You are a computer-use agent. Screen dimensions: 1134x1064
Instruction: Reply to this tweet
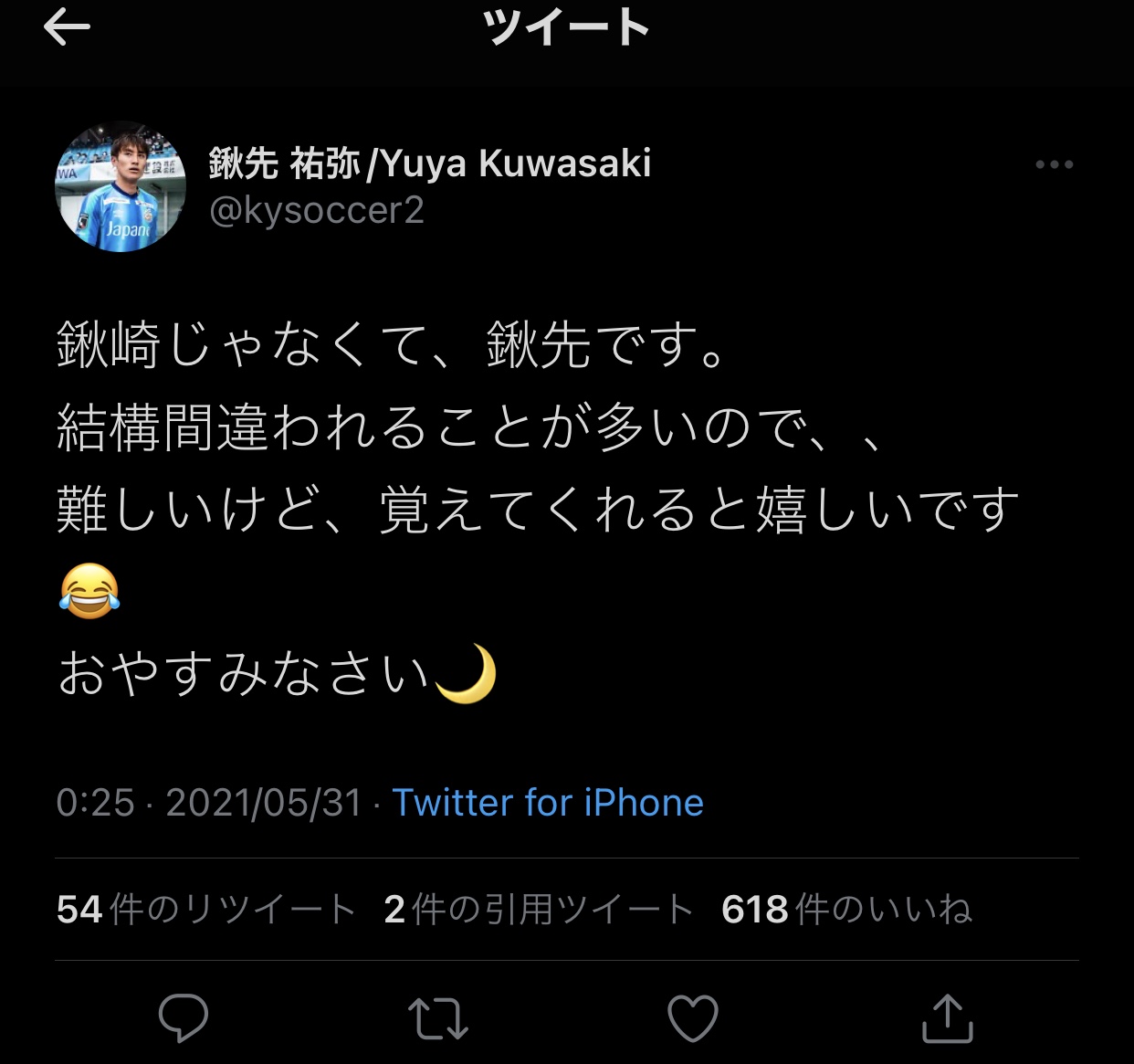184,1017
